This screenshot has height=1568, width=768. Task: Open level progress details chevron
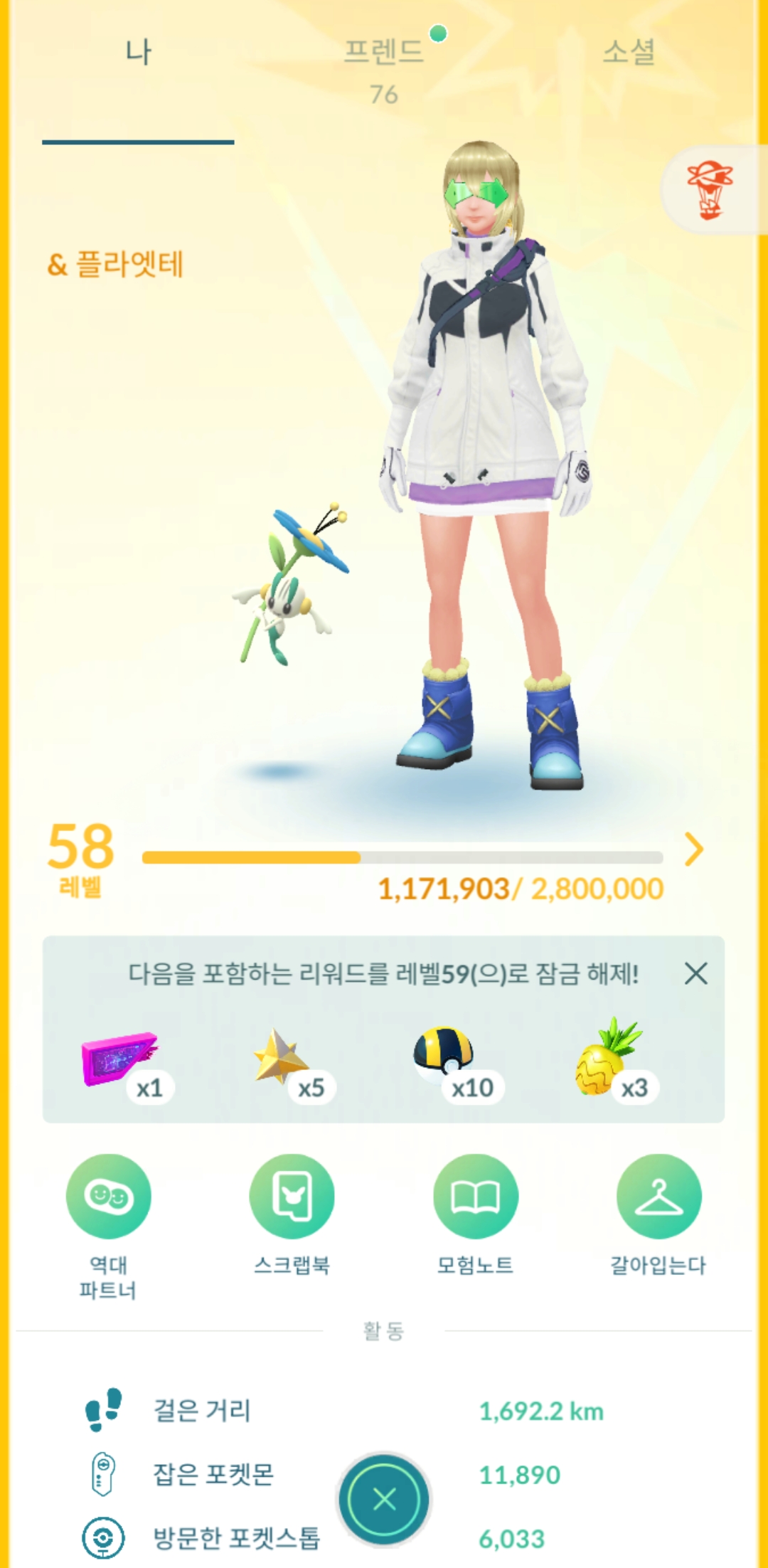pos(693,849)
